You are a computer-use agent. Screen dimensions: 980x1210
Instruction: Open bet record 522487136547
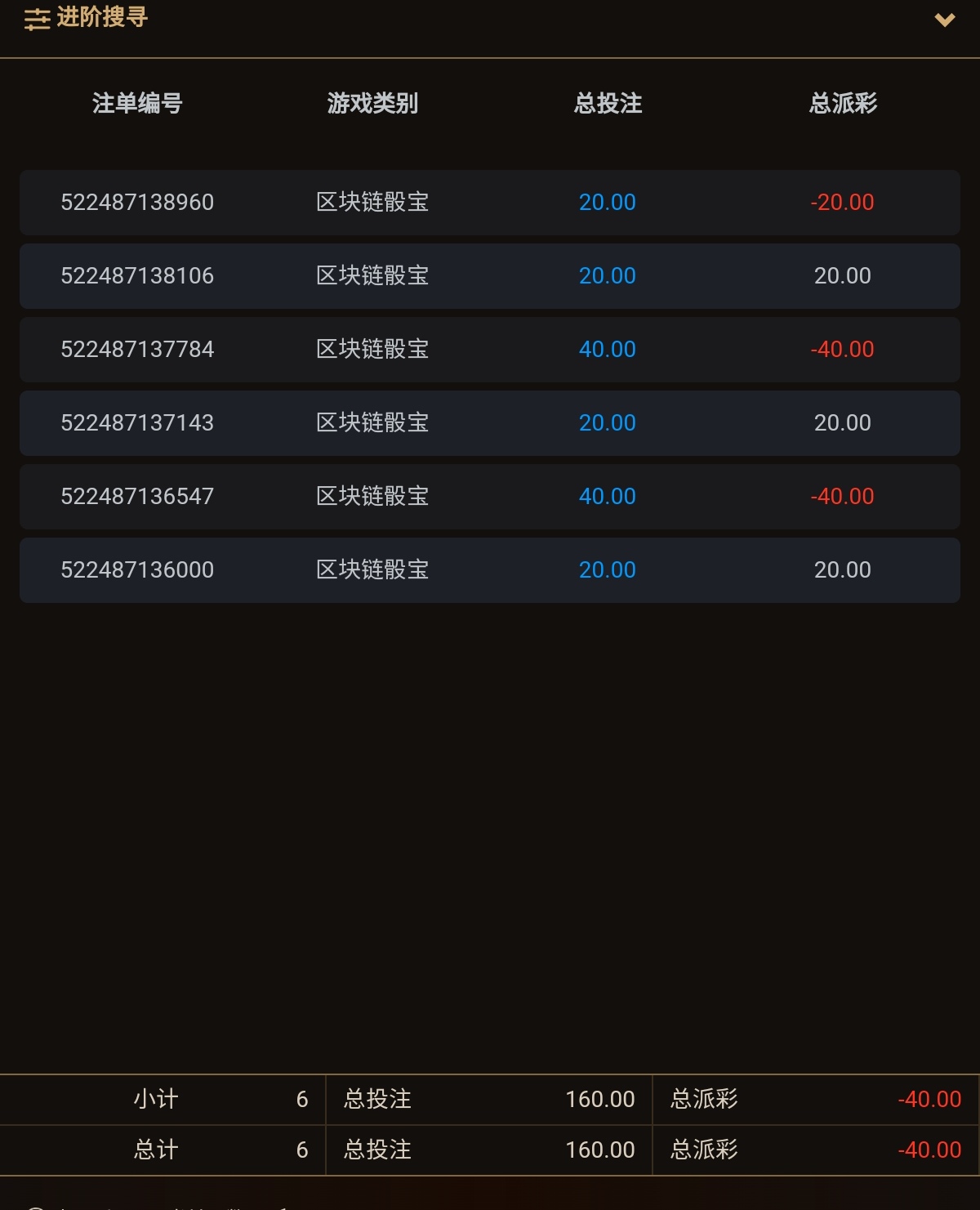(137, 497)
